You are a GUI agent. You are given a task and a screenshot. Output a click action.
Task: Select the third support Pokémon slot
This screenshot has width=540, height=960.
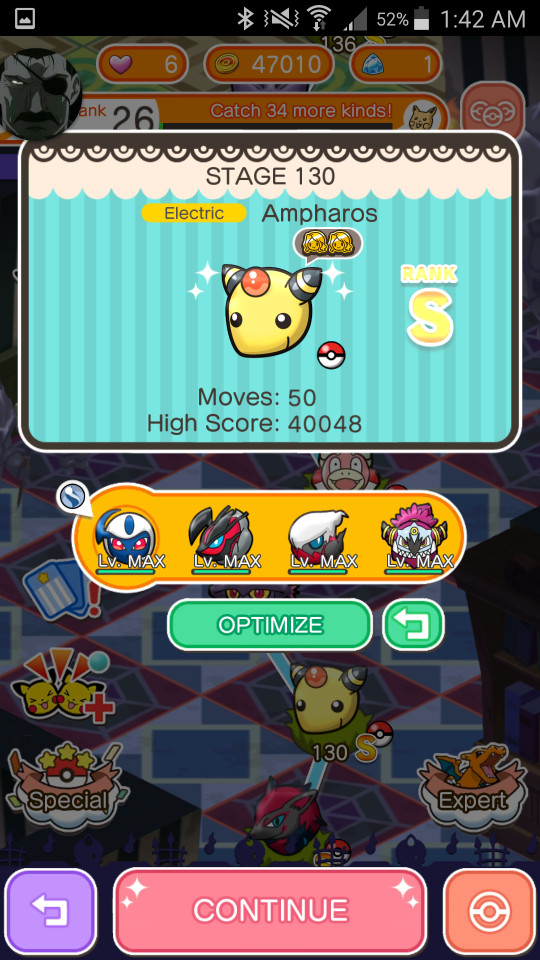click(x=322, y=539)
